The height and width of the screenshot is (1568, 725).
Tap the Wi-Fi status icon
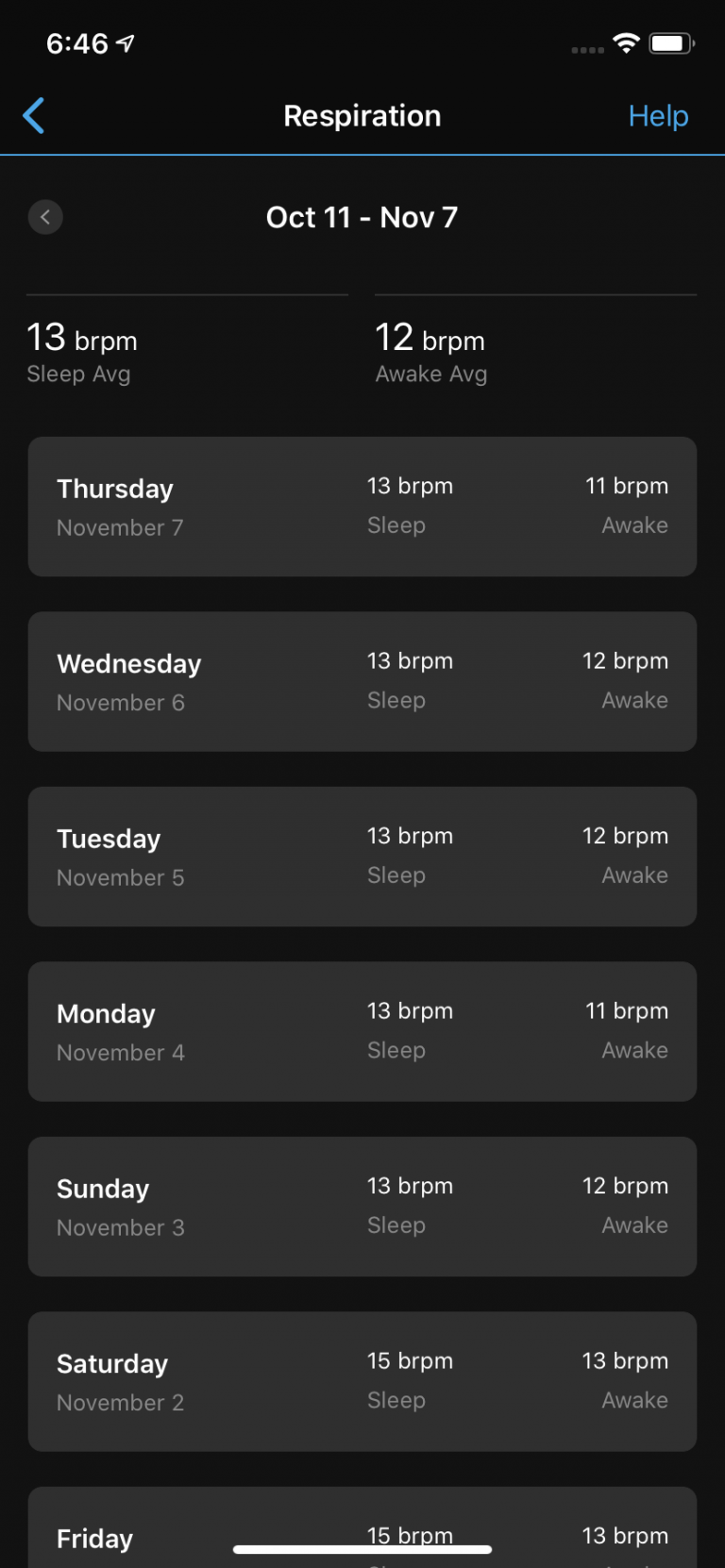626,42
